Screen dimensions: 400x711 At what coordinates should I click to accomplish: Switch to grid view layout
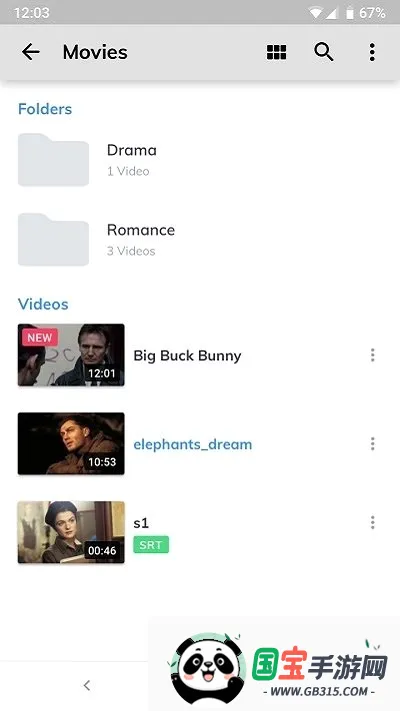pyautogui.click(x=276, y=52)
